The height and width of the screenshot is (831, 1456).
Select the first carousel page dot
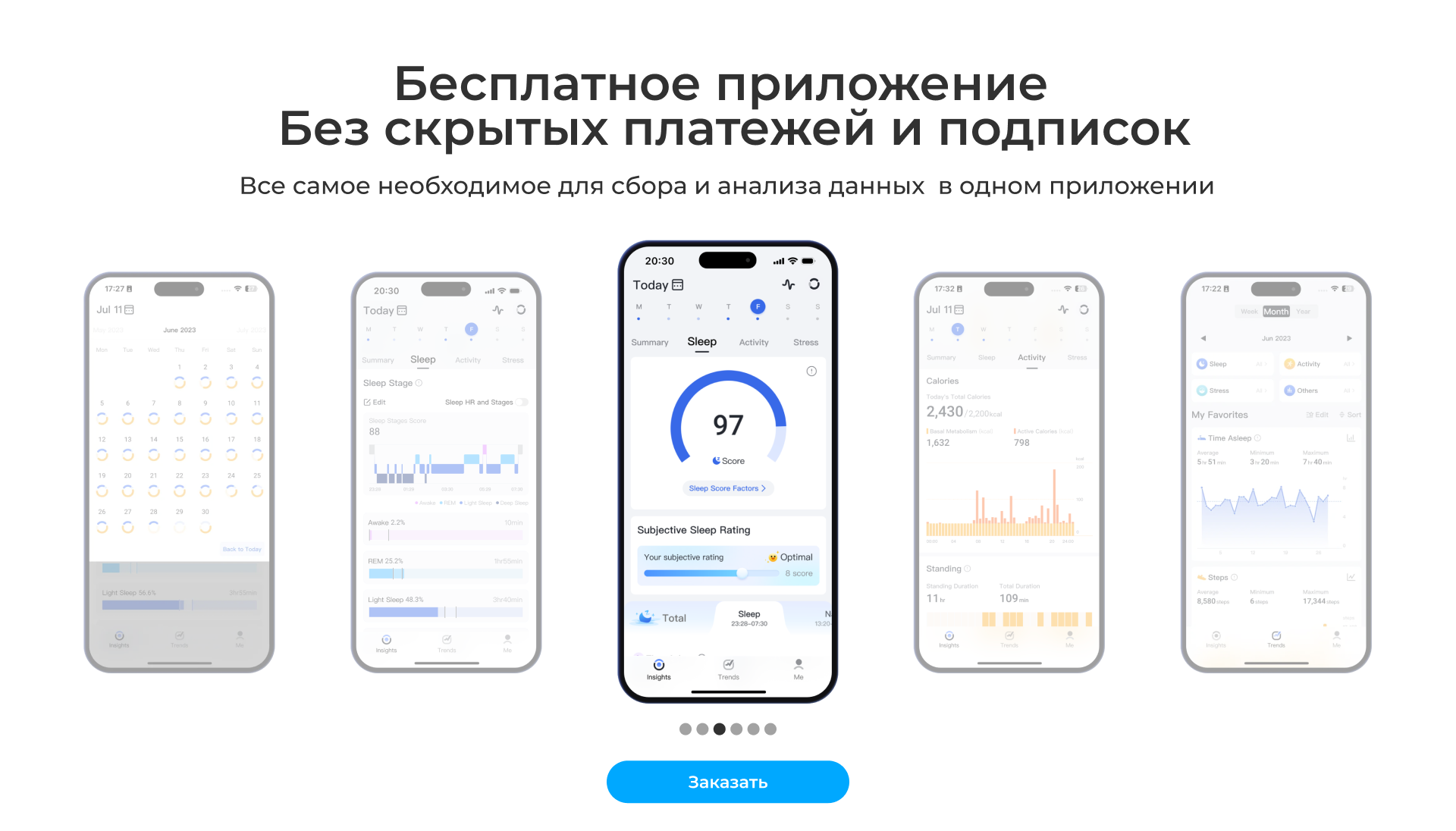pyautogui.click(x=686, y=729)
